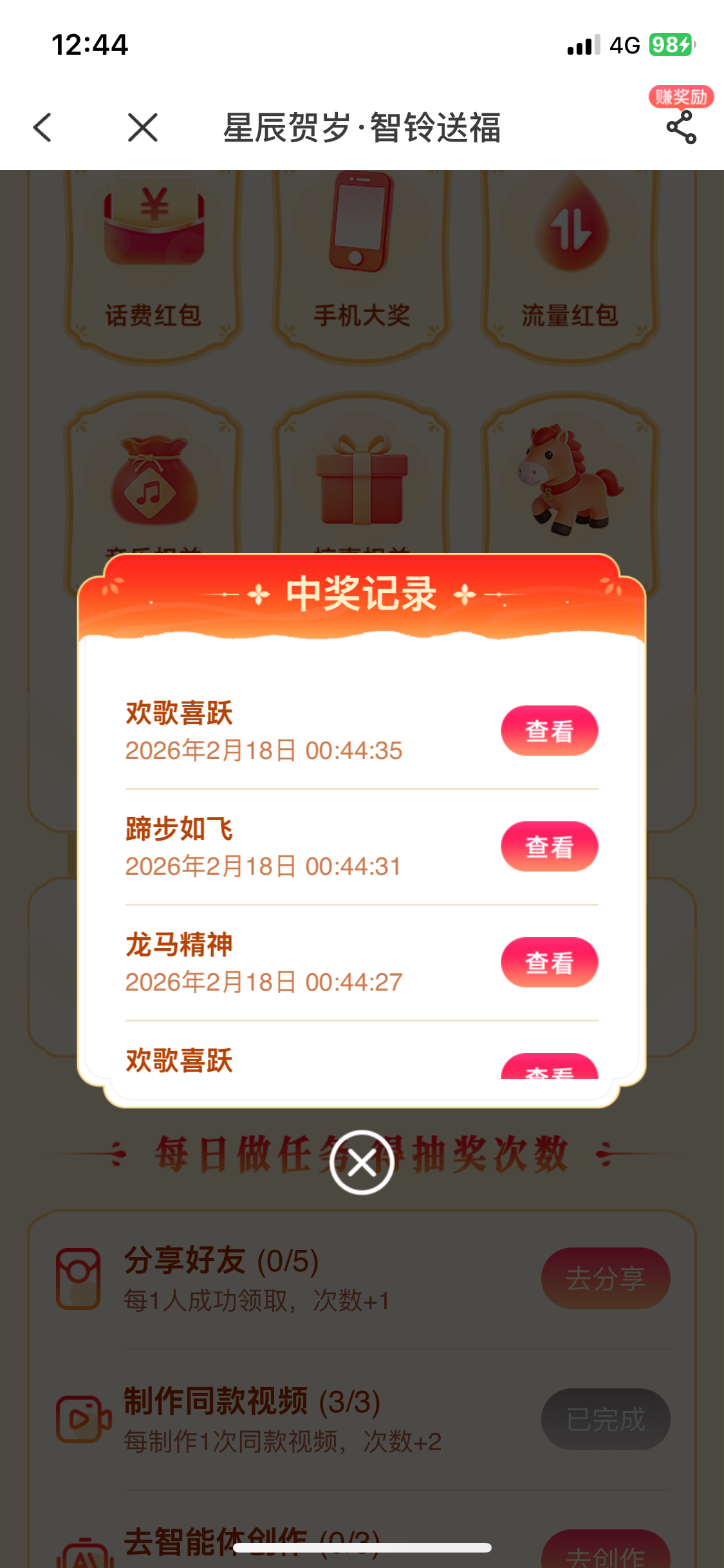The width and height of the screenshot is (724, 1568).
Task: Close the page with the X icon
Action: coord(142,127)
